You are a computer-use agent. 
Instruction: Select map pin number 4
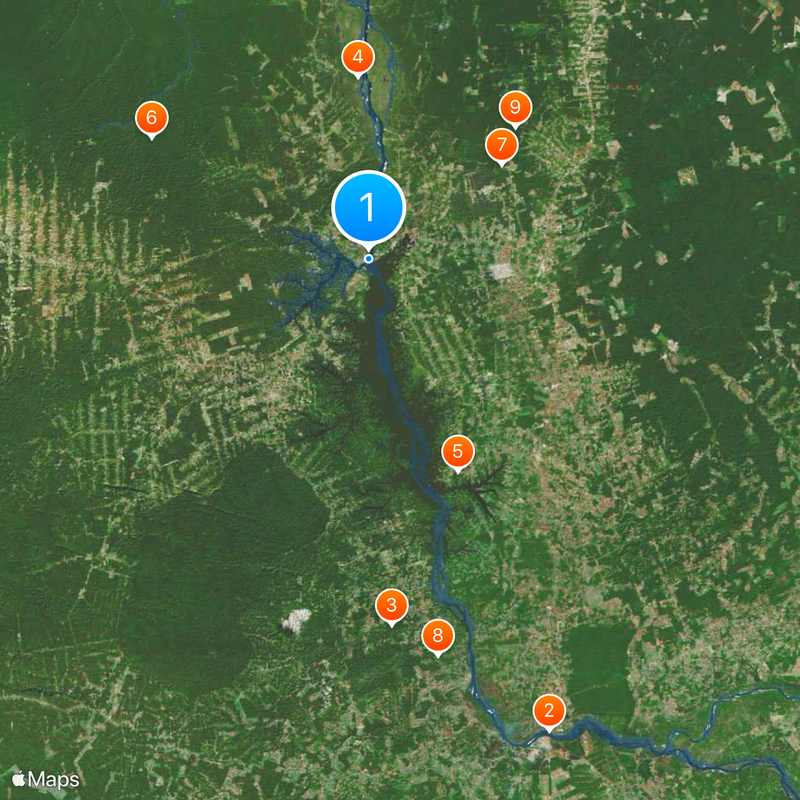point(357,56)
